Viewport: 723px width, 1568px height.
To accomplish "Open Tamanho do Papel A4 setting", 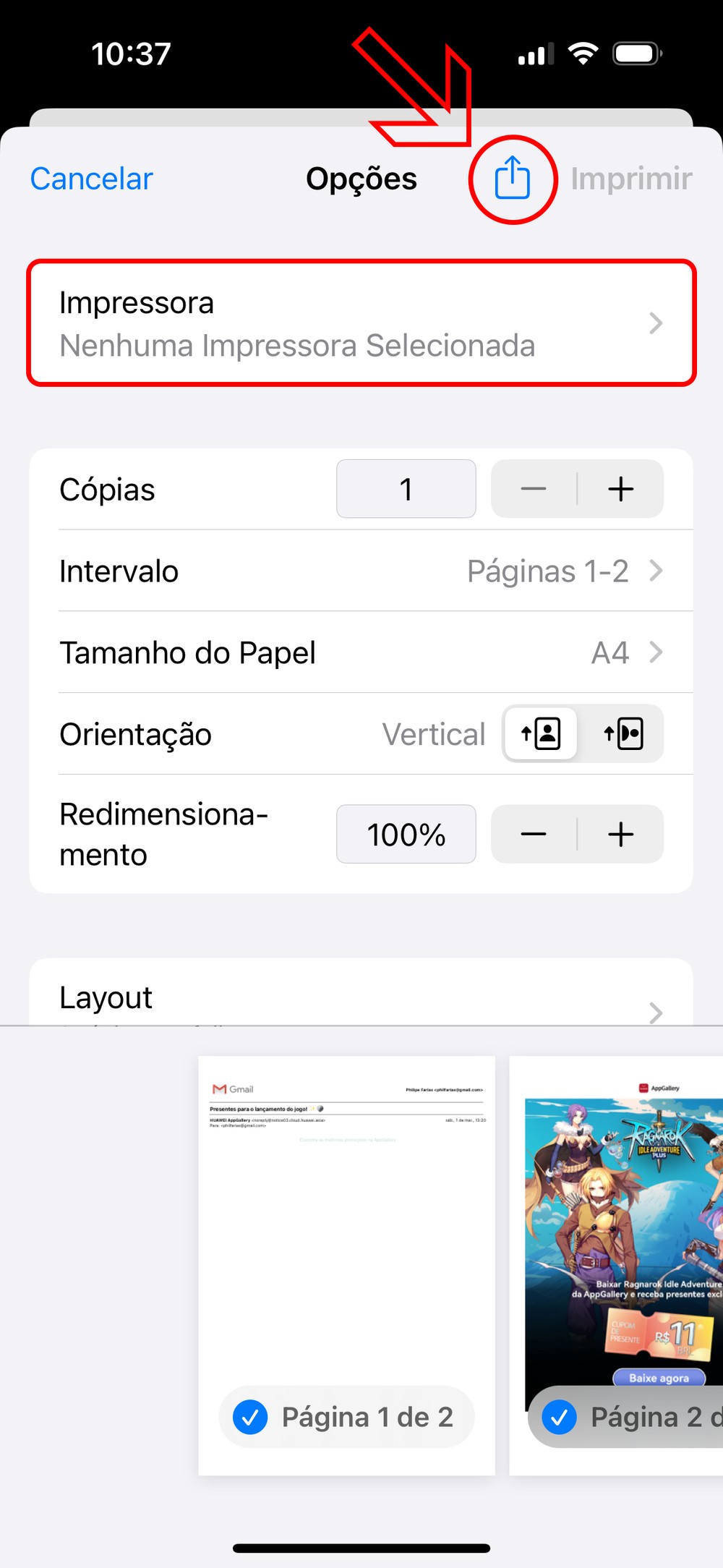I will pos(361,652).
